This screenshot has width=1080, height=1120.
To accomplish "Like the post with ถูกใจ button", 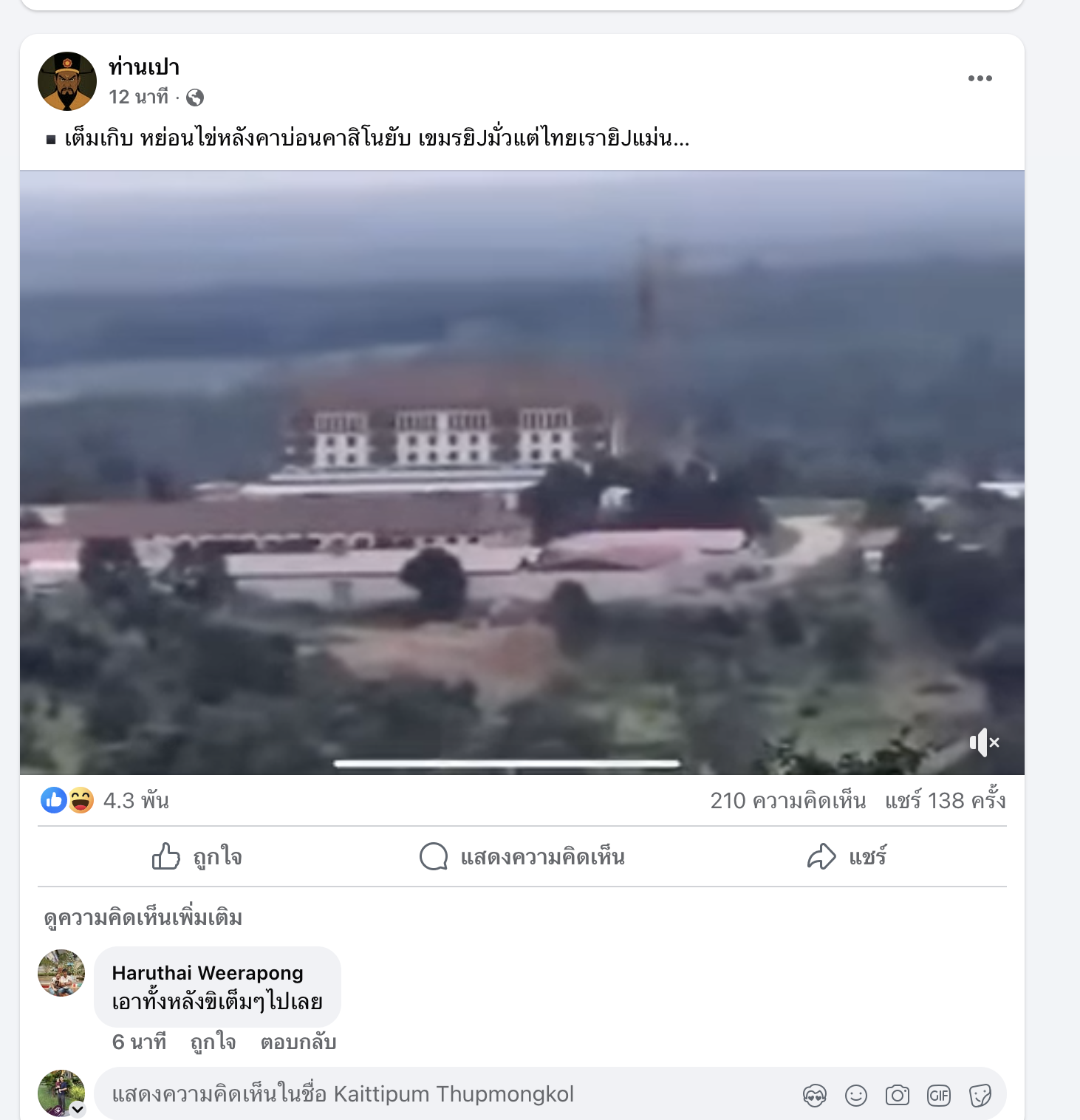I will (196, 857).
